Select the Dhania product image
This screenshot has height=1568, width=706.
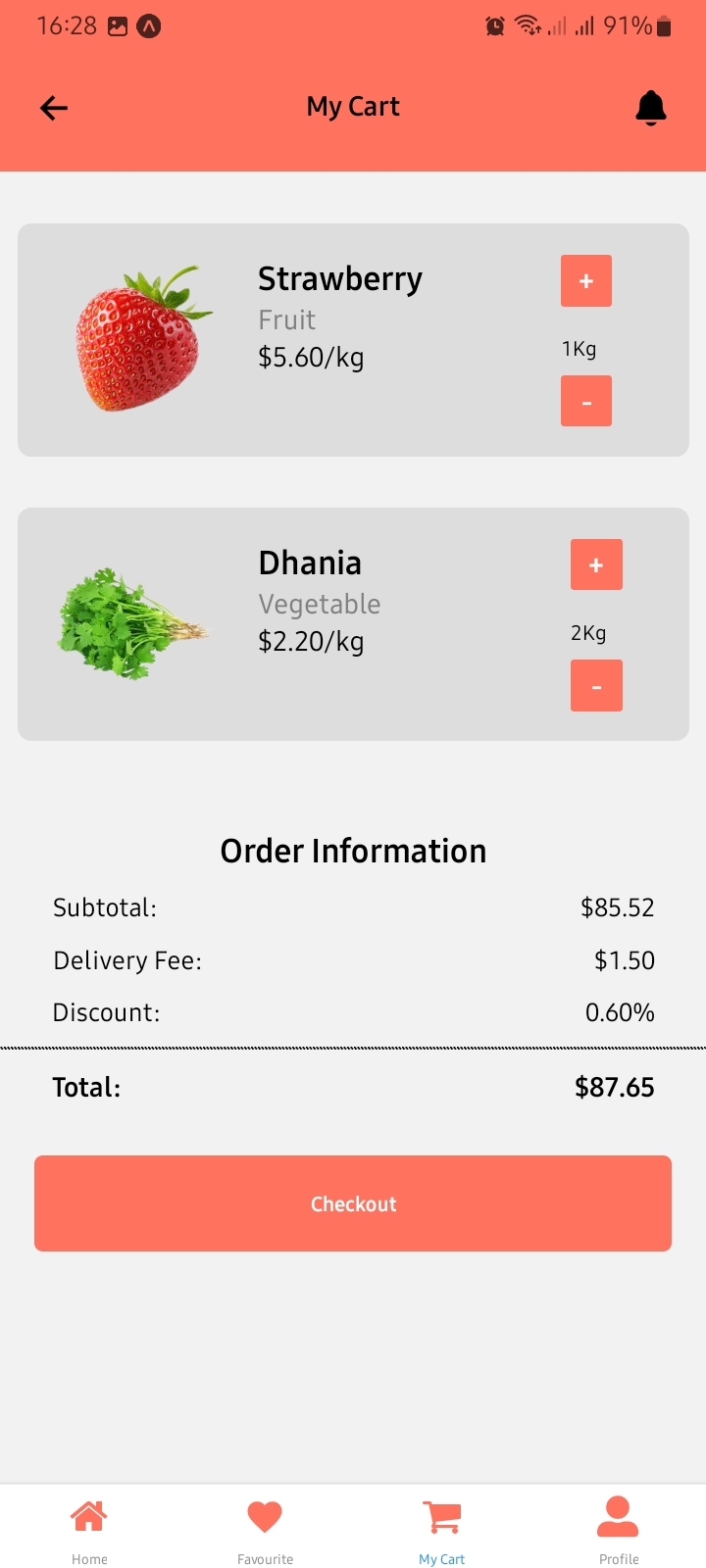[x=137, y=624]
